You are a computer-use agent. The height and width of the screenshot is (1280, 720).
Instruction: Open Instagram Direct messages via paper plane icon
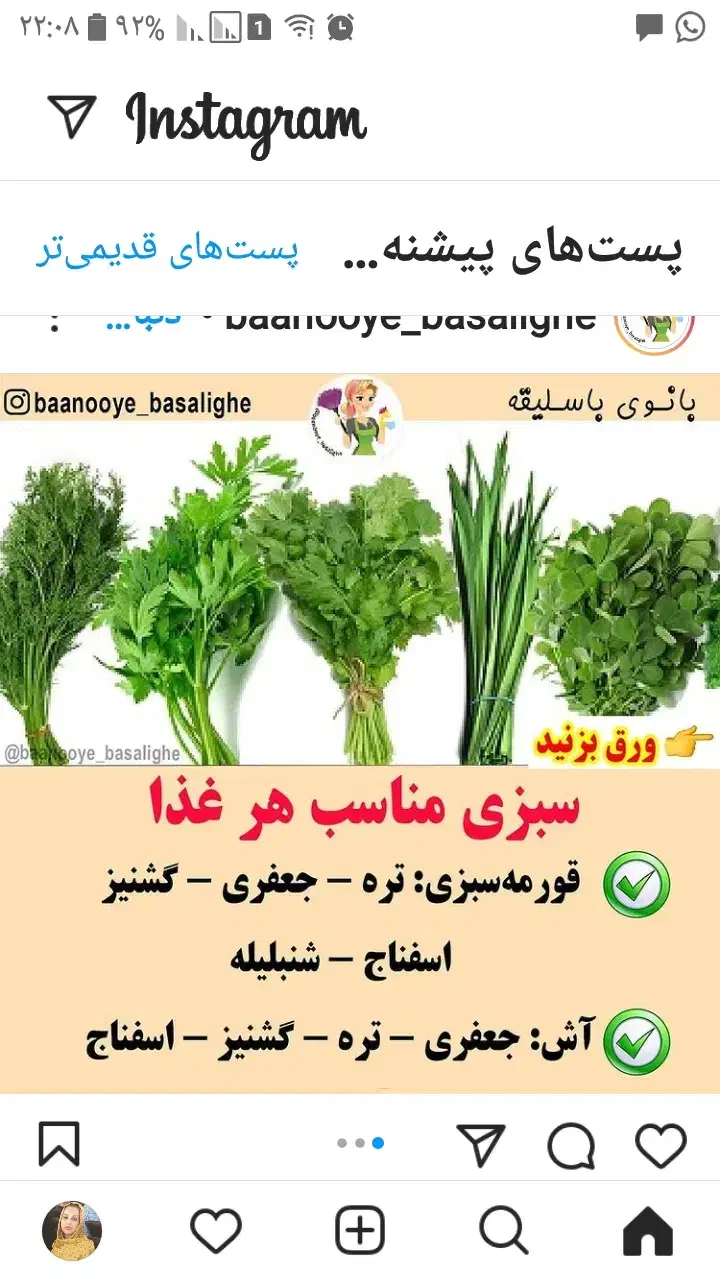70,118
